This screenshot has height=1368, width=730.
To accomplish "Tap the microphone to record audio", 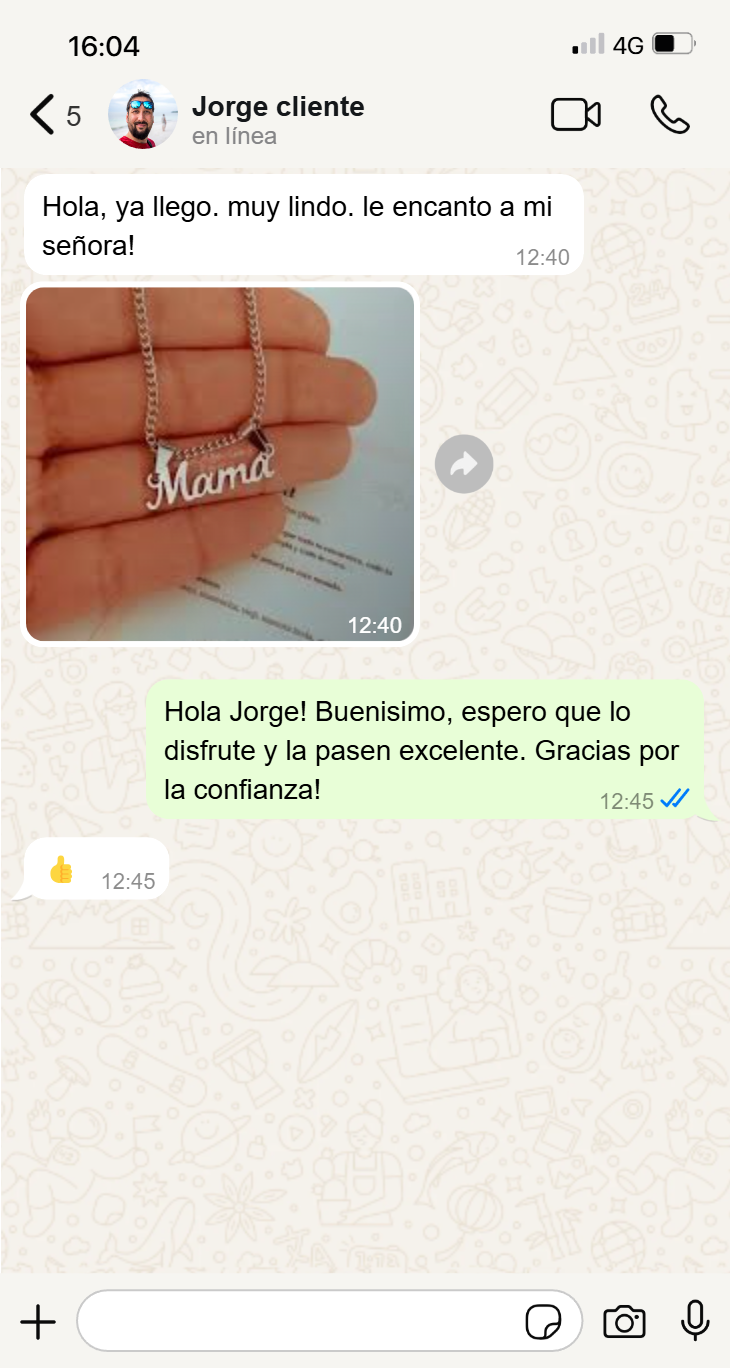I will click(x=695, y=1321).
